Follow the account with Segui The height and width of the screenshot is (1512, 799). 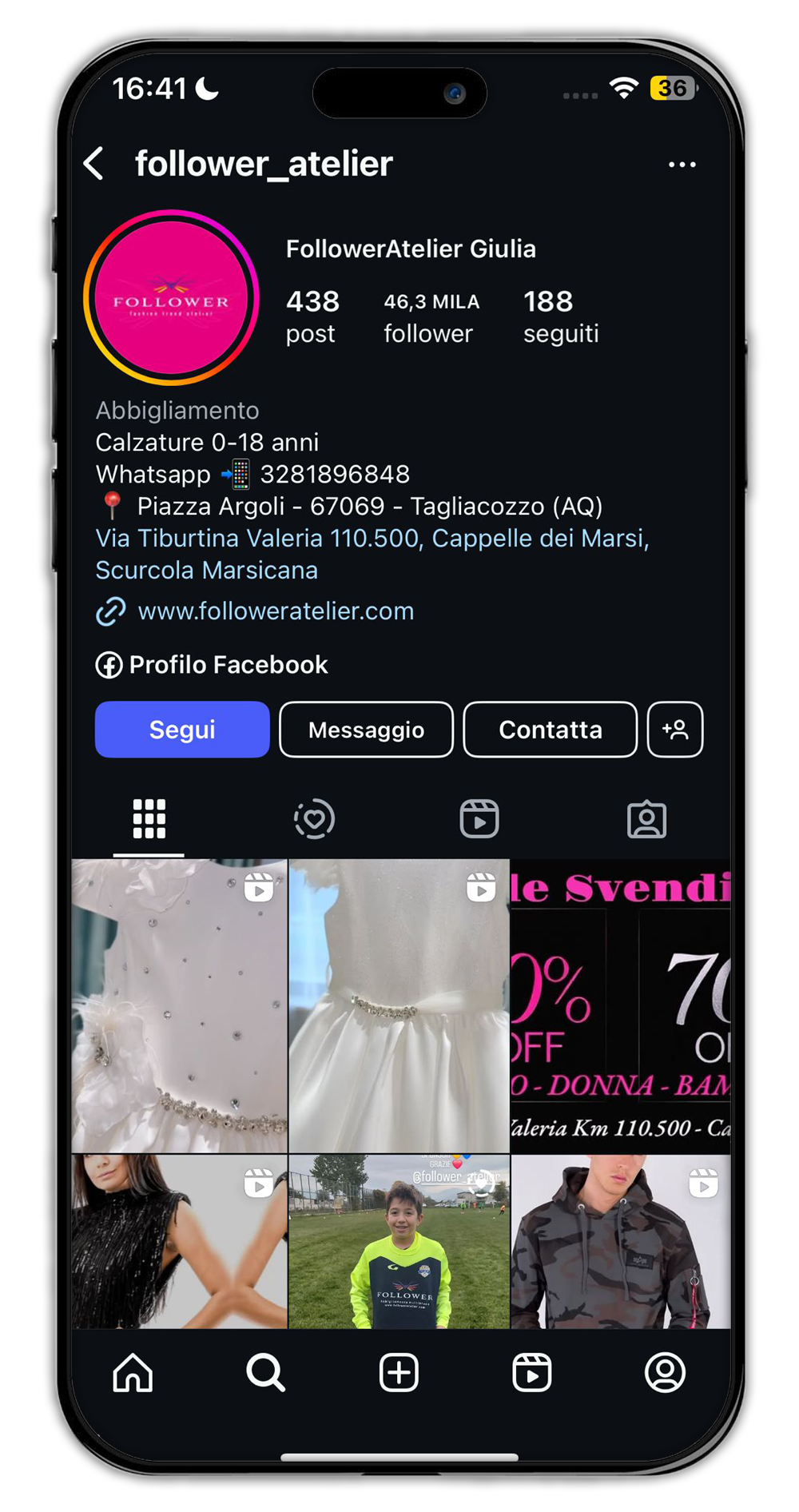(182, 729)
